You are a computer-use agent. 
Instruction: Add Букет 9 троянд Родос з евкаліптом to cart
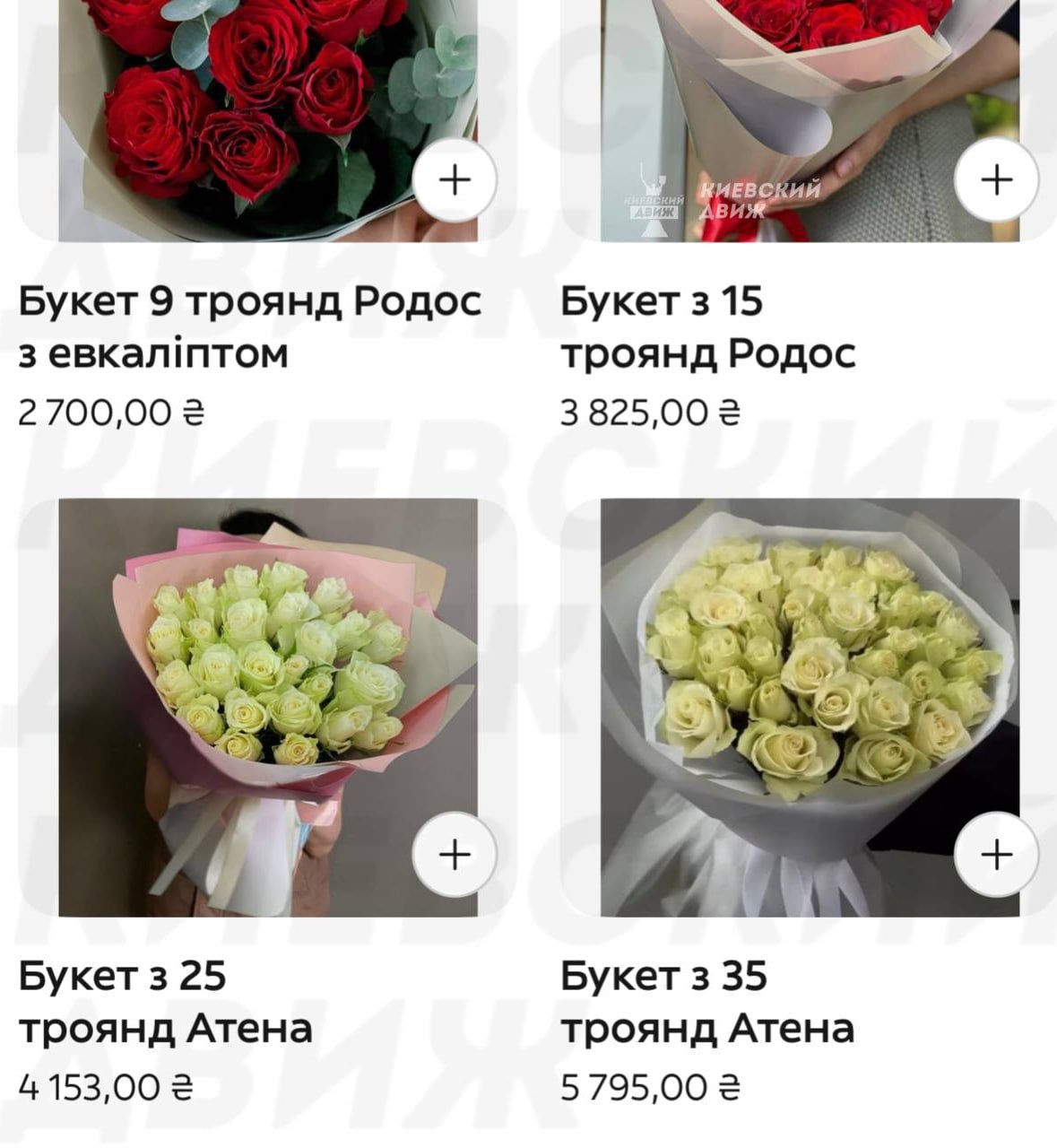tap(455, 180)
